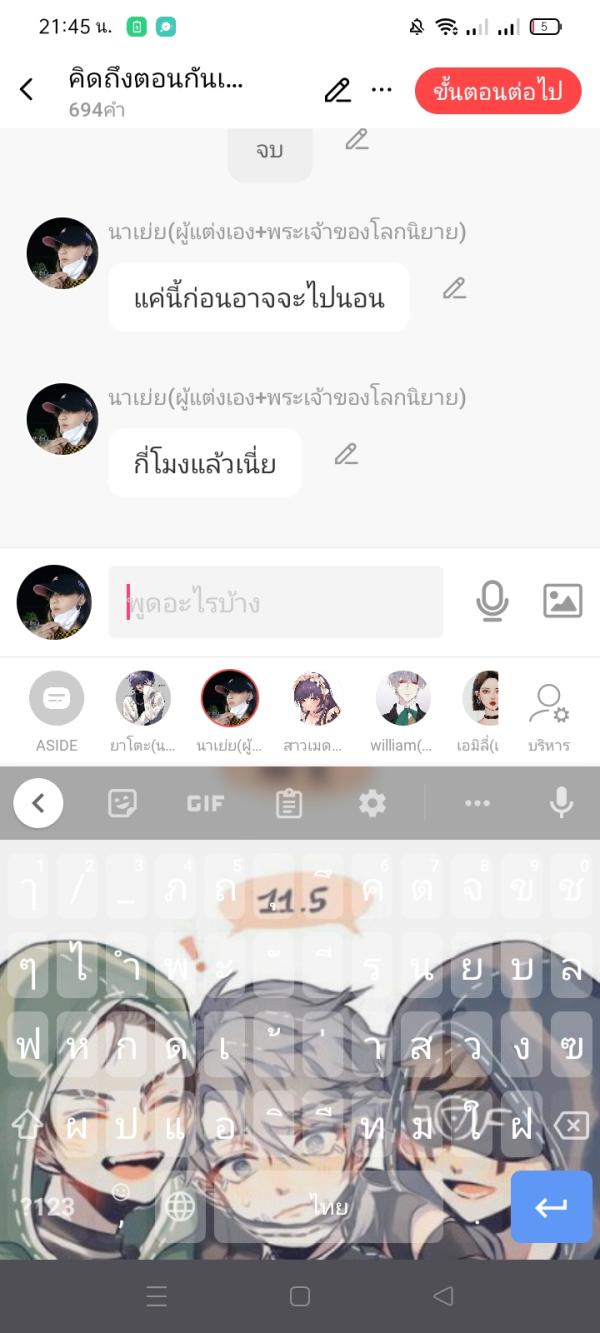Hit the blue enter key

[x=551, y=1207]
